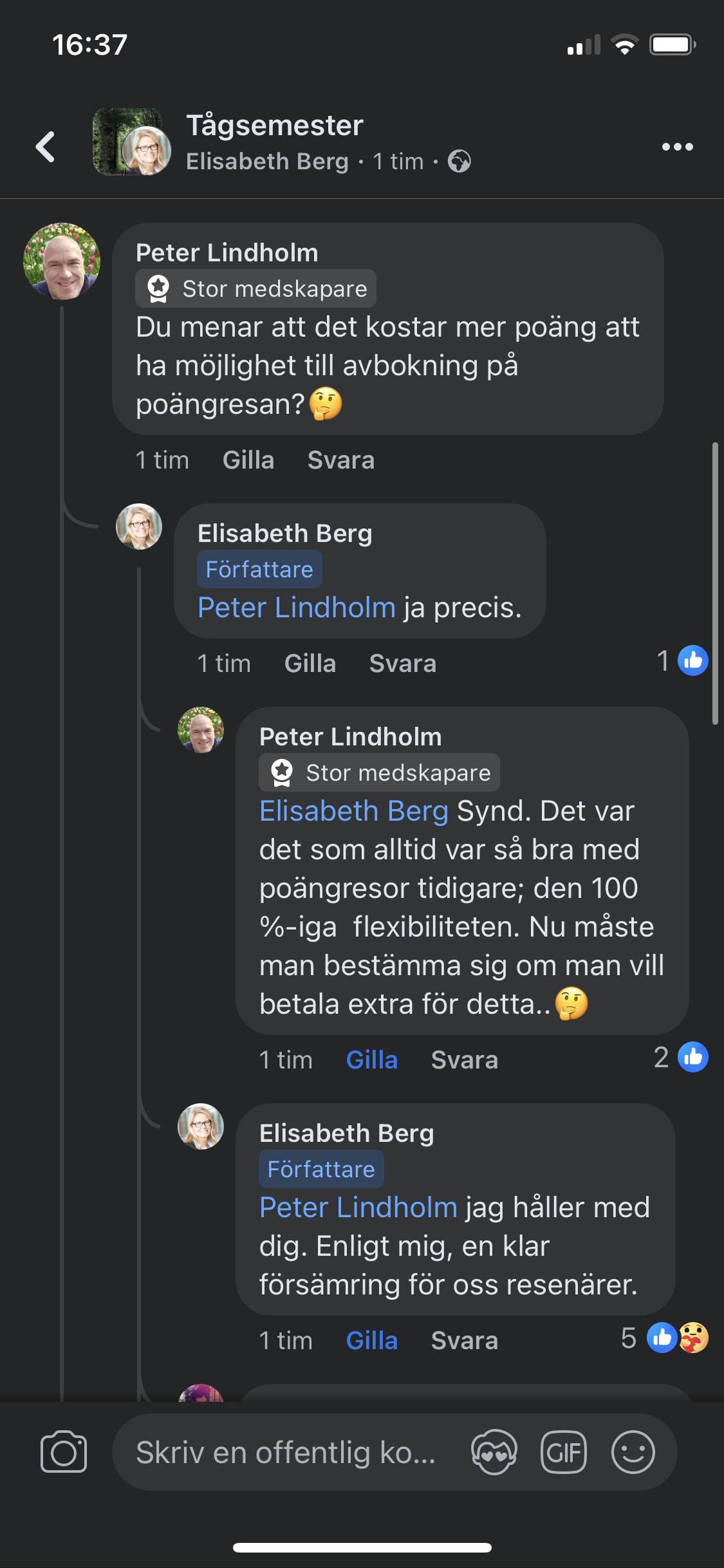Open the three-dot overflow menu
Image resolution: width=724 pixels, height=1568 pixels.
tap(677, 147)
